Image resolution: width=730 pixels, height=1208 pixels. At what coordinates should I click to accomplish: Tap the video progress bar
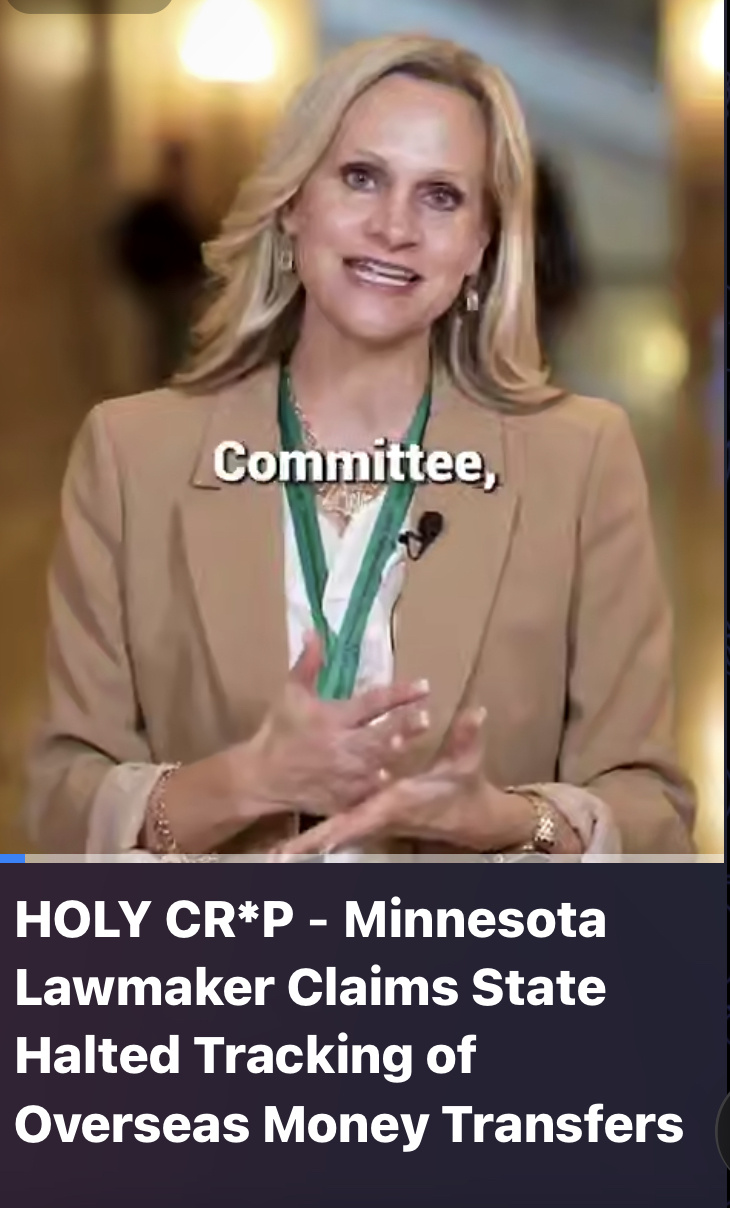(x=362, y=858)
